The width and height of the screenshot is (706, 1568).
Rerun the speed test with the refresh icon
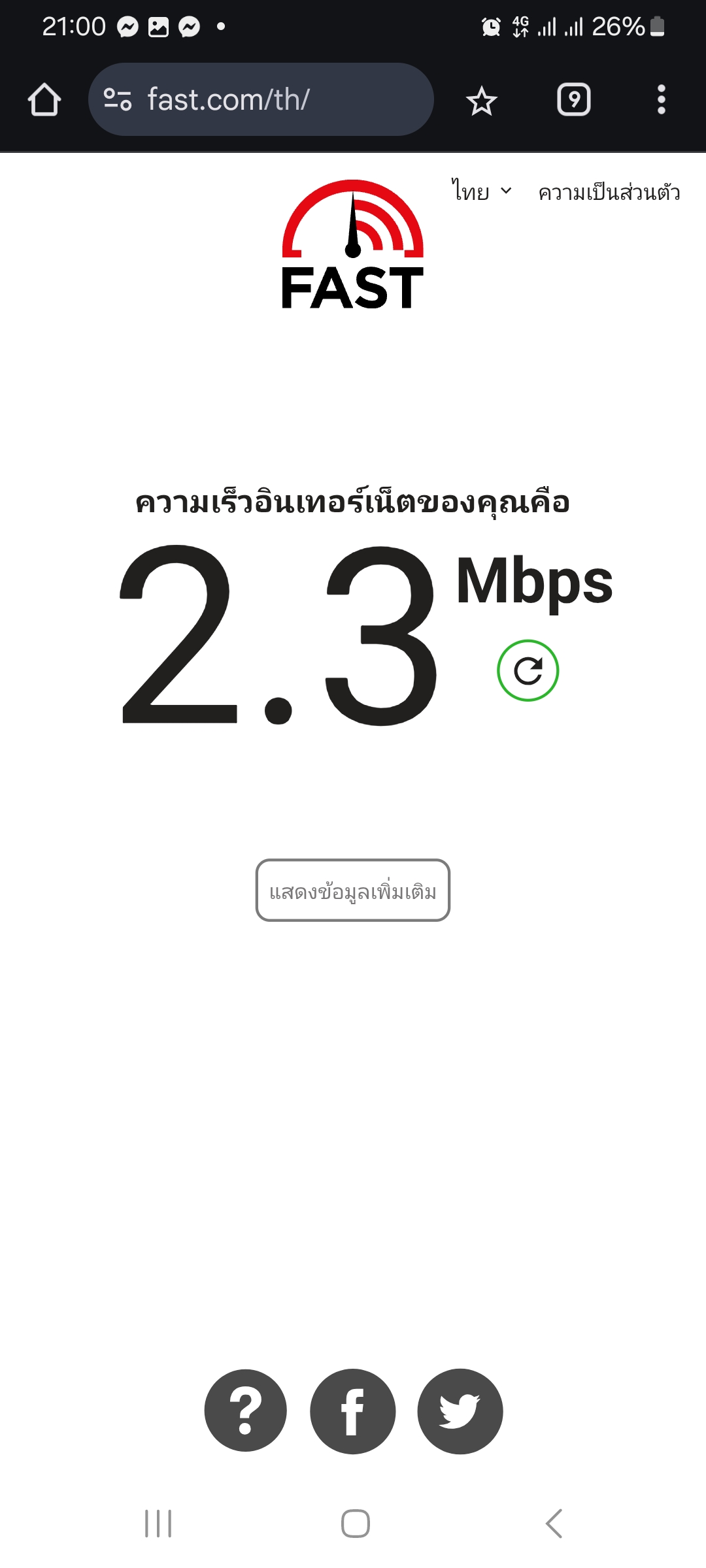click(x=528, y=670)
